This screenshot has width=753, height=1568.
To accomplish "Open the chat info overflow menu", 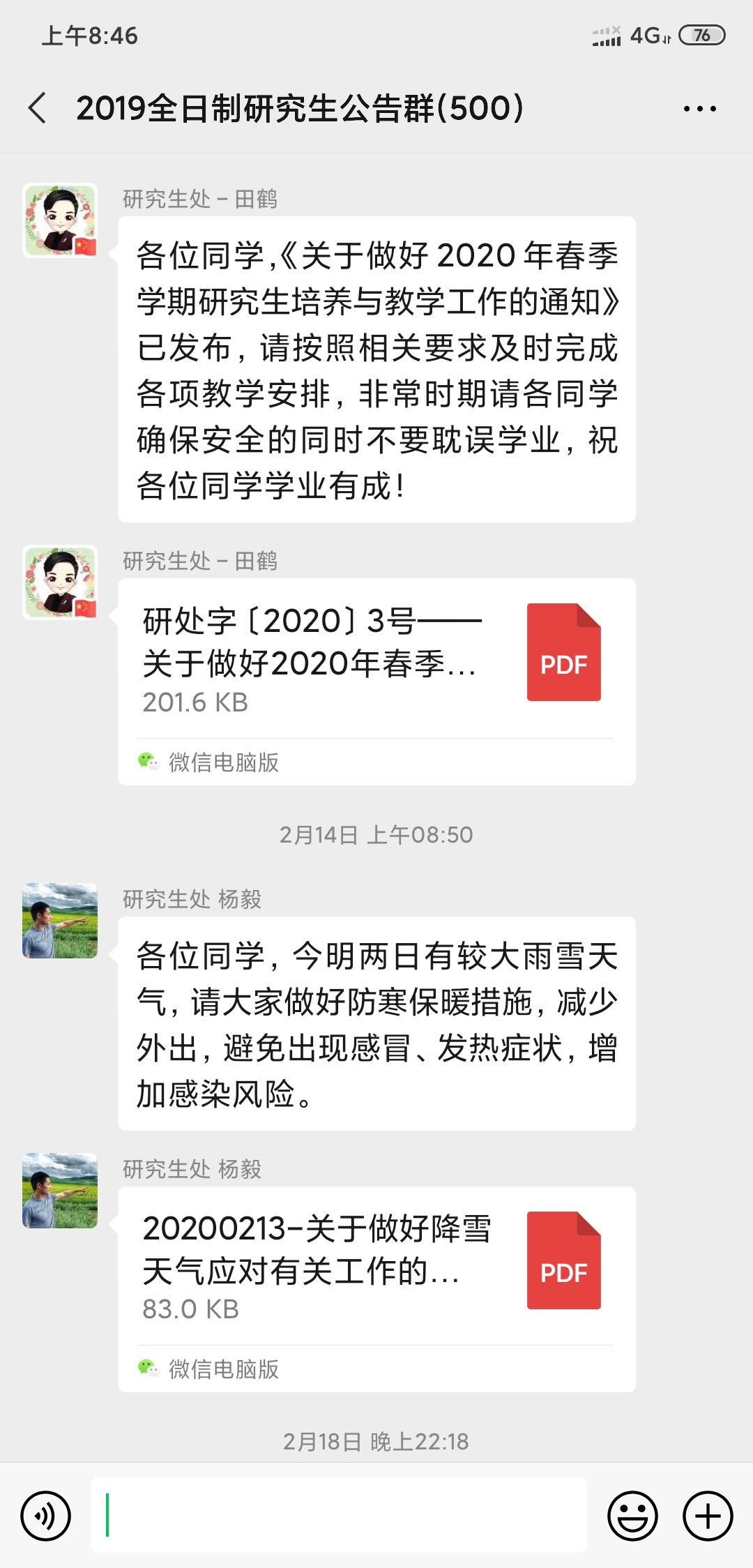I will point(699,109).
